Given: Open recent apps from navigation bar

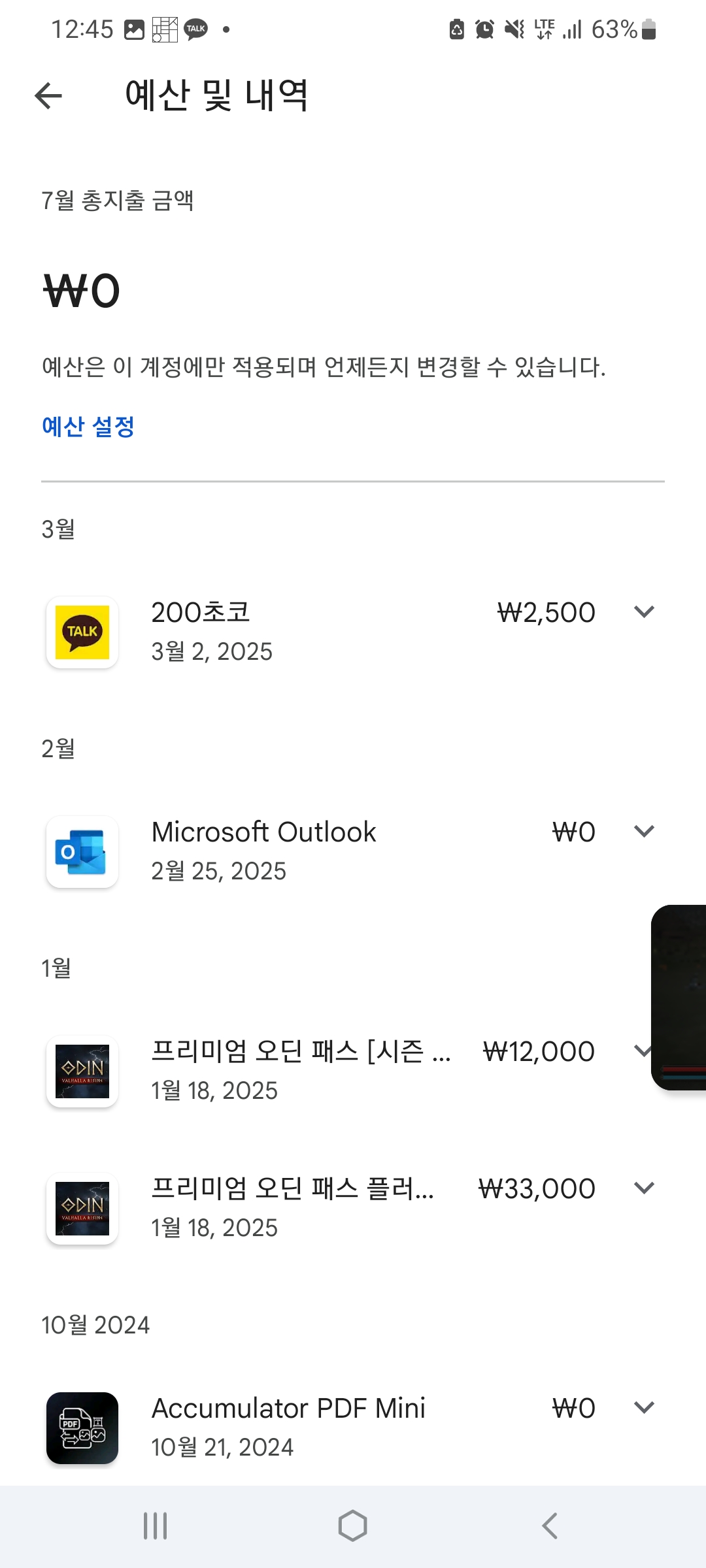Looking at the screenshot, I should 156,1526.
